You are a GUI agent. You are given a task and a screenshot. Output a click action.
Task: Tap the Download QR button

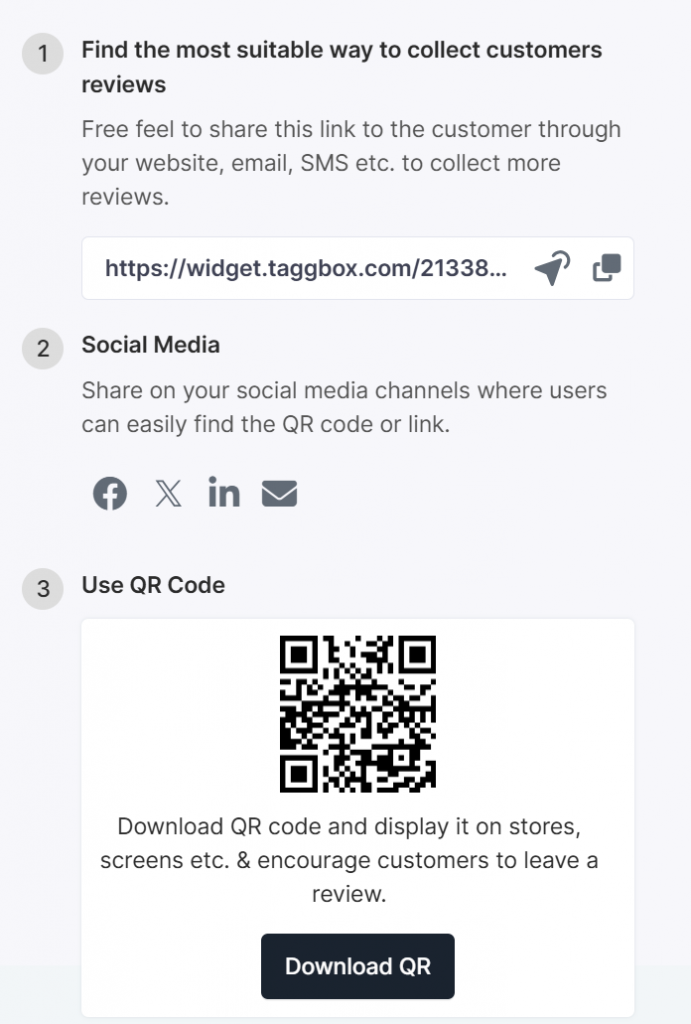357,966
